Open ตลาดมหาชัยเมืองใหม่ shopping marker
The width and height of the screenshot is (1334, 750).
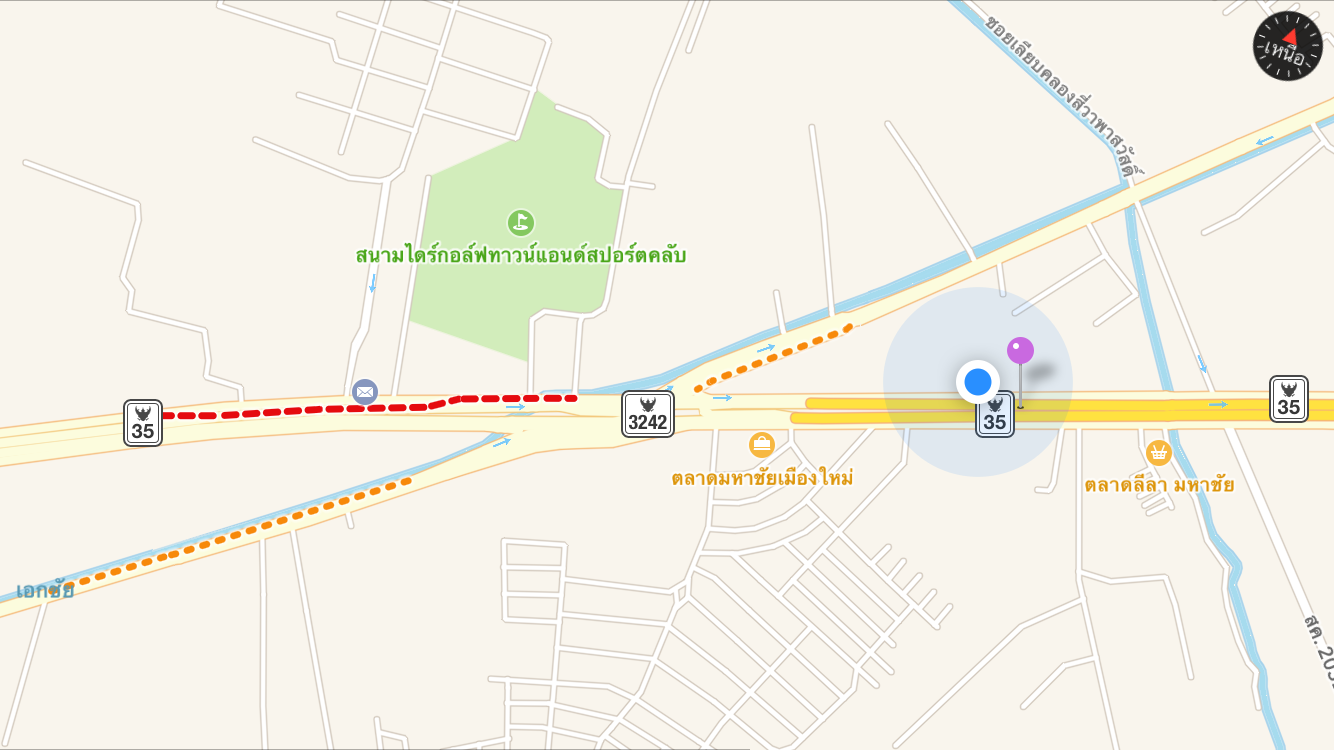[762, 445]
